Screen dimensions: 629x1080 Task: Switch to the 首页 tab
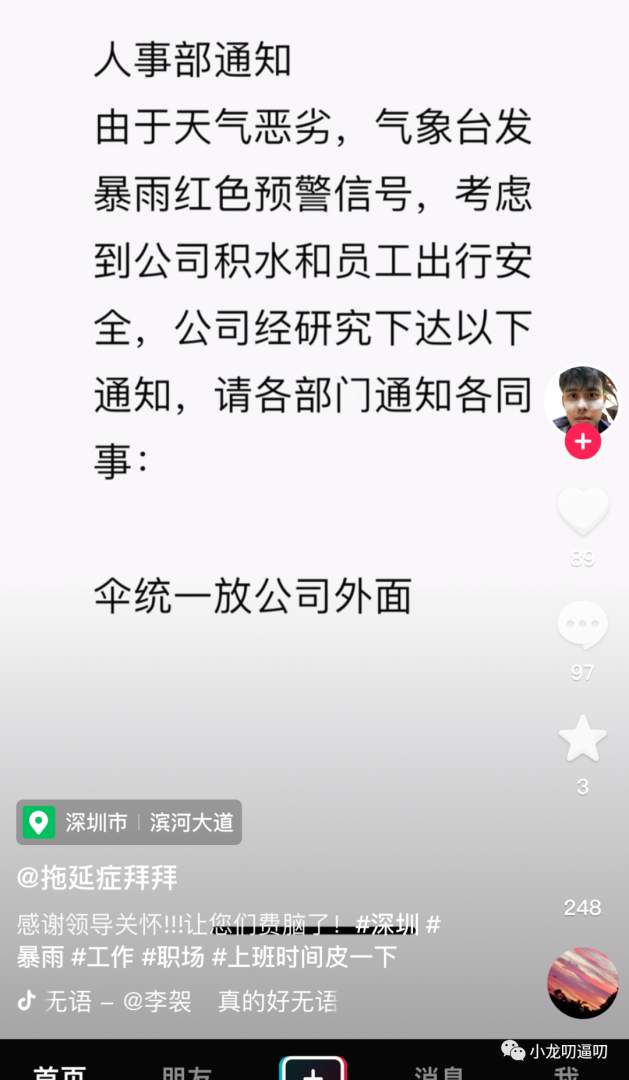(x=59, y=1072)
